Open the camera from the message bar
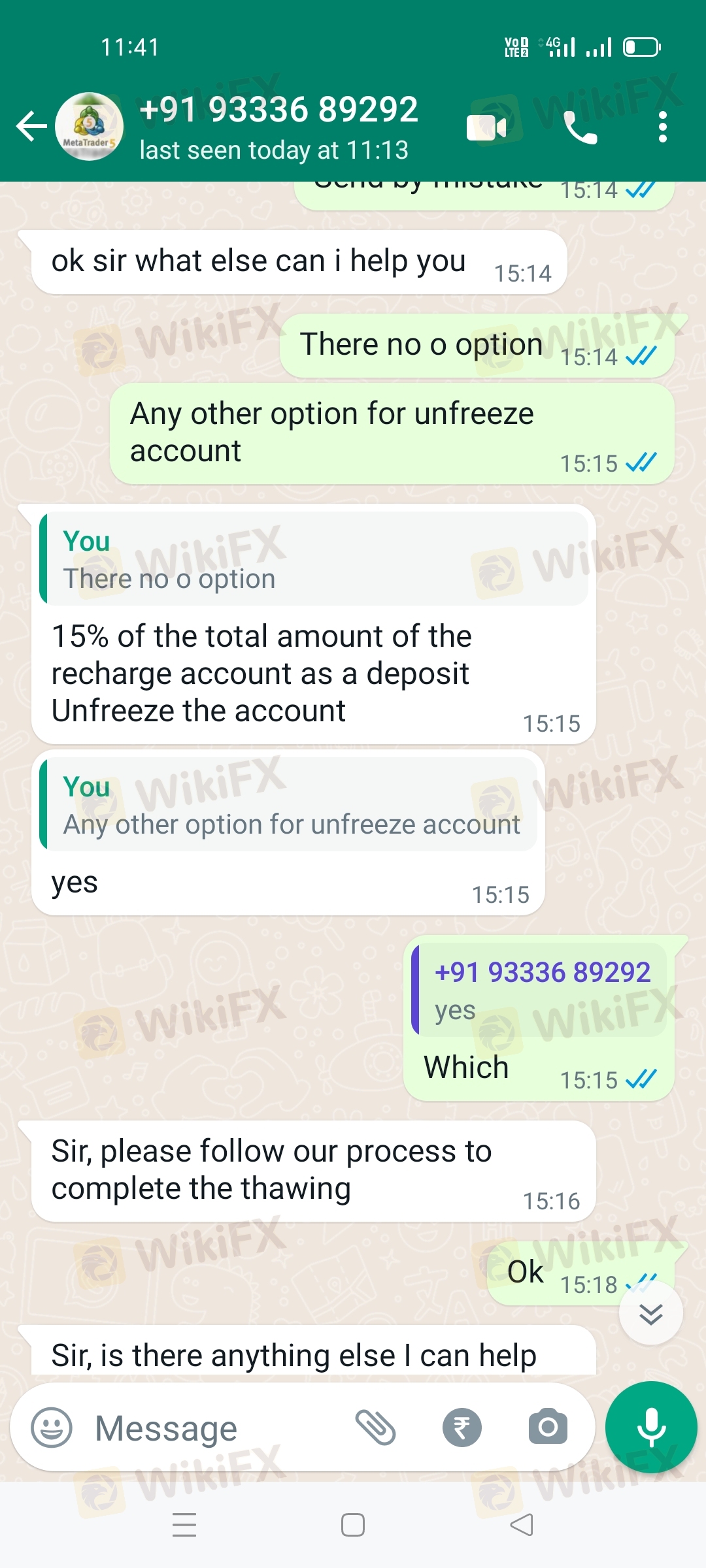The height and width of the screenshot is (1568, 706). [x=548, y=1427]
